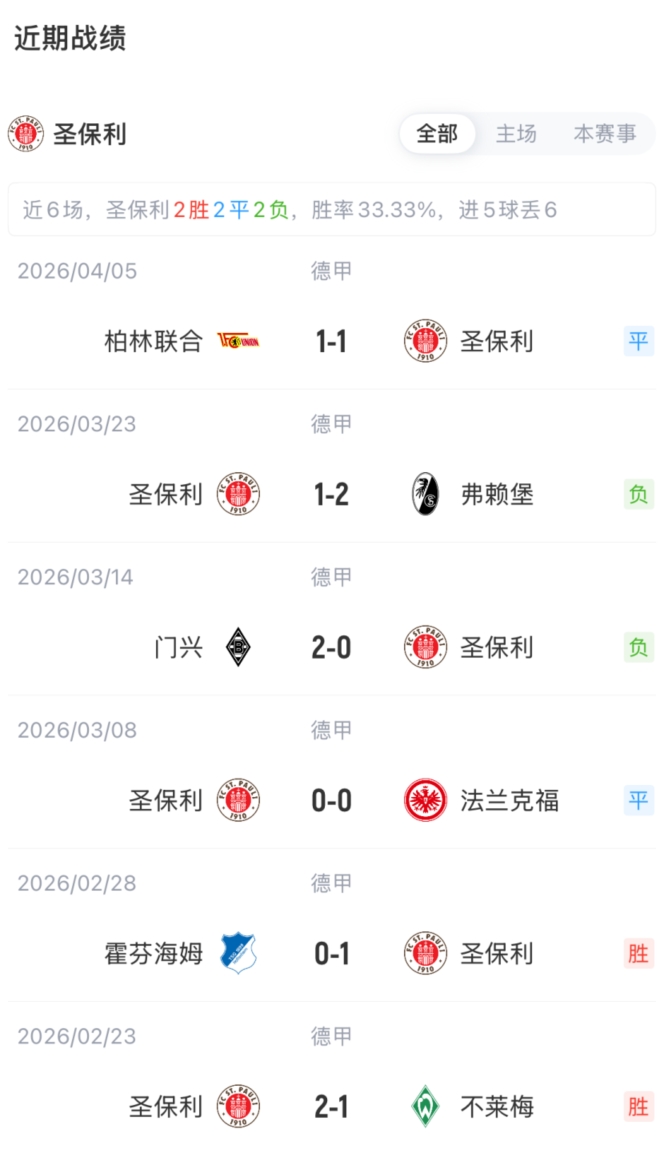Select the 主场 tab
The height and width of the screenshot is (1152, 666).
tap(516, 134)
